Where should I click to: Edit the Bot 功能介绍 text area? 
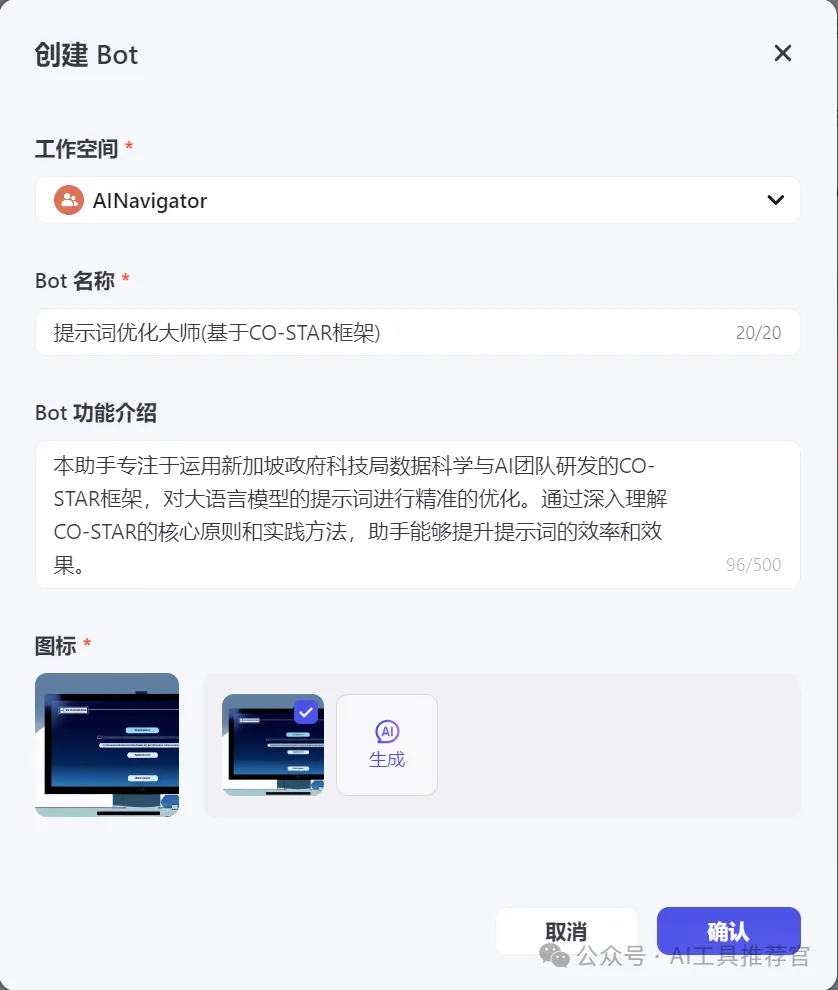(x=390, y=514)
